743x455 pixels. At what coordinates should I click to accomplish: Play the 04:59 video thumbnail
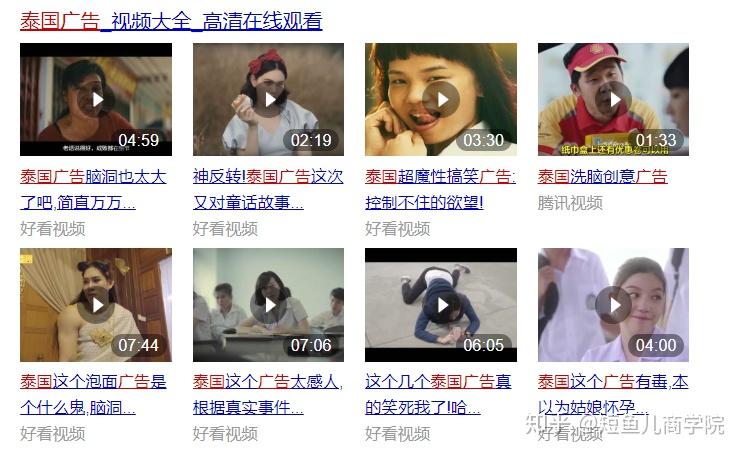pos(96,99)
